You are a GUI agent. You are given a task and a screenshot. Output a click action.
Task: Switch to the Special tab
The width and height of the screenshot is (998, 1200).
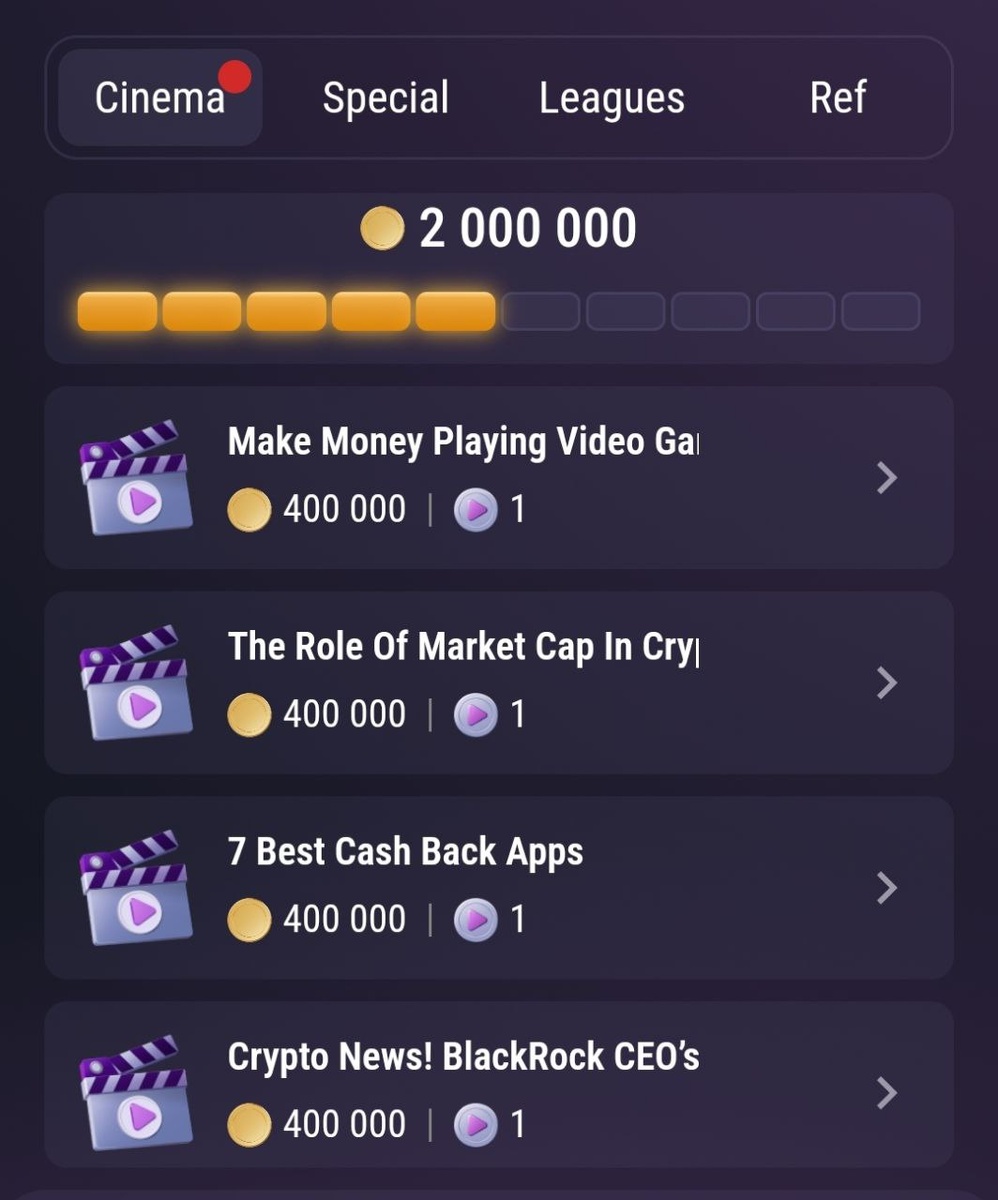[x=385, y=98]
